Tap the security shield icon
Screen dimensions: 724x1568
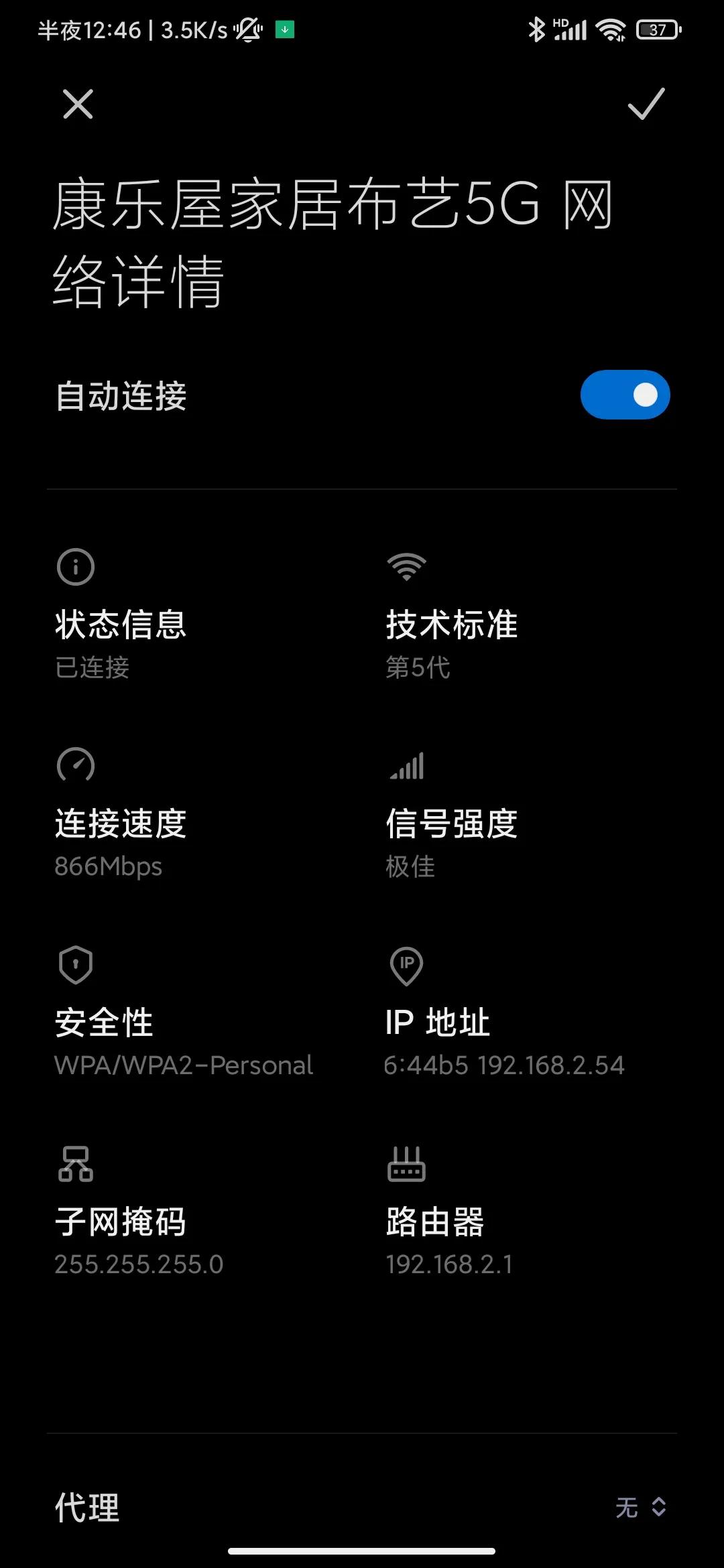[75, 965]
